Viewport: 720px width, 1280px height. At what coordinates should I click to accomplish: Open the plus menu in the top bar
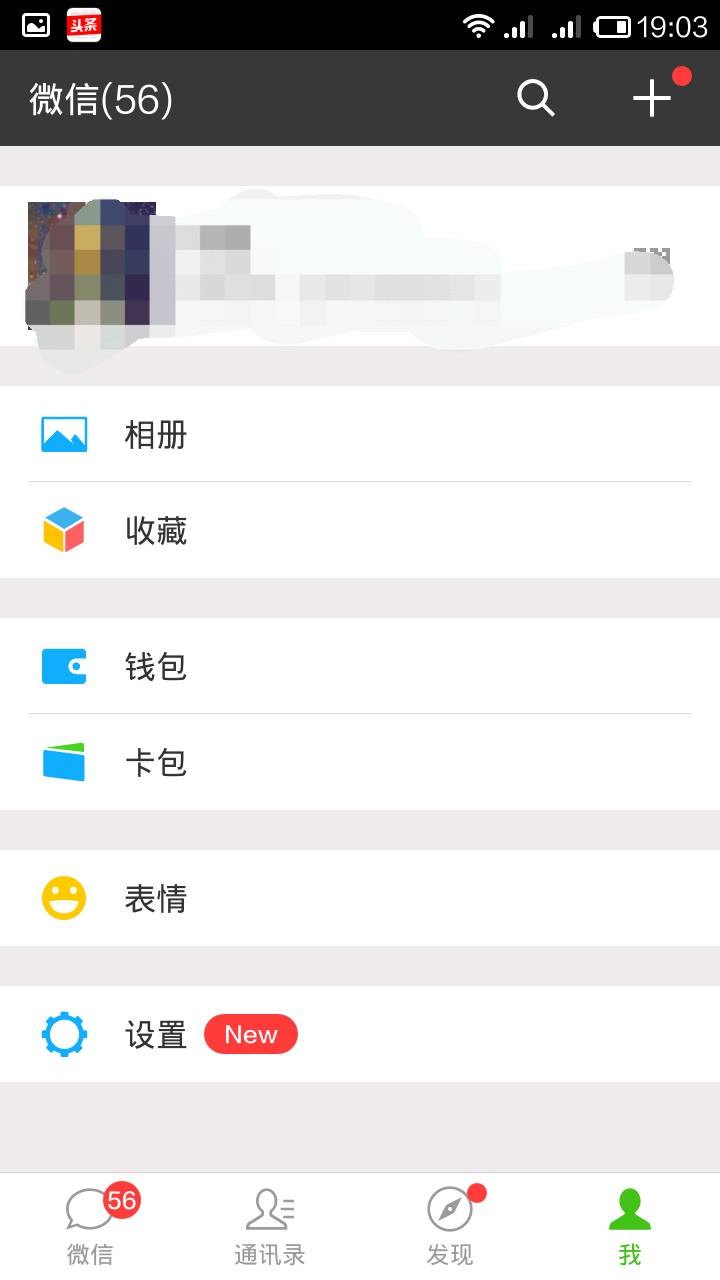point(652,98)
